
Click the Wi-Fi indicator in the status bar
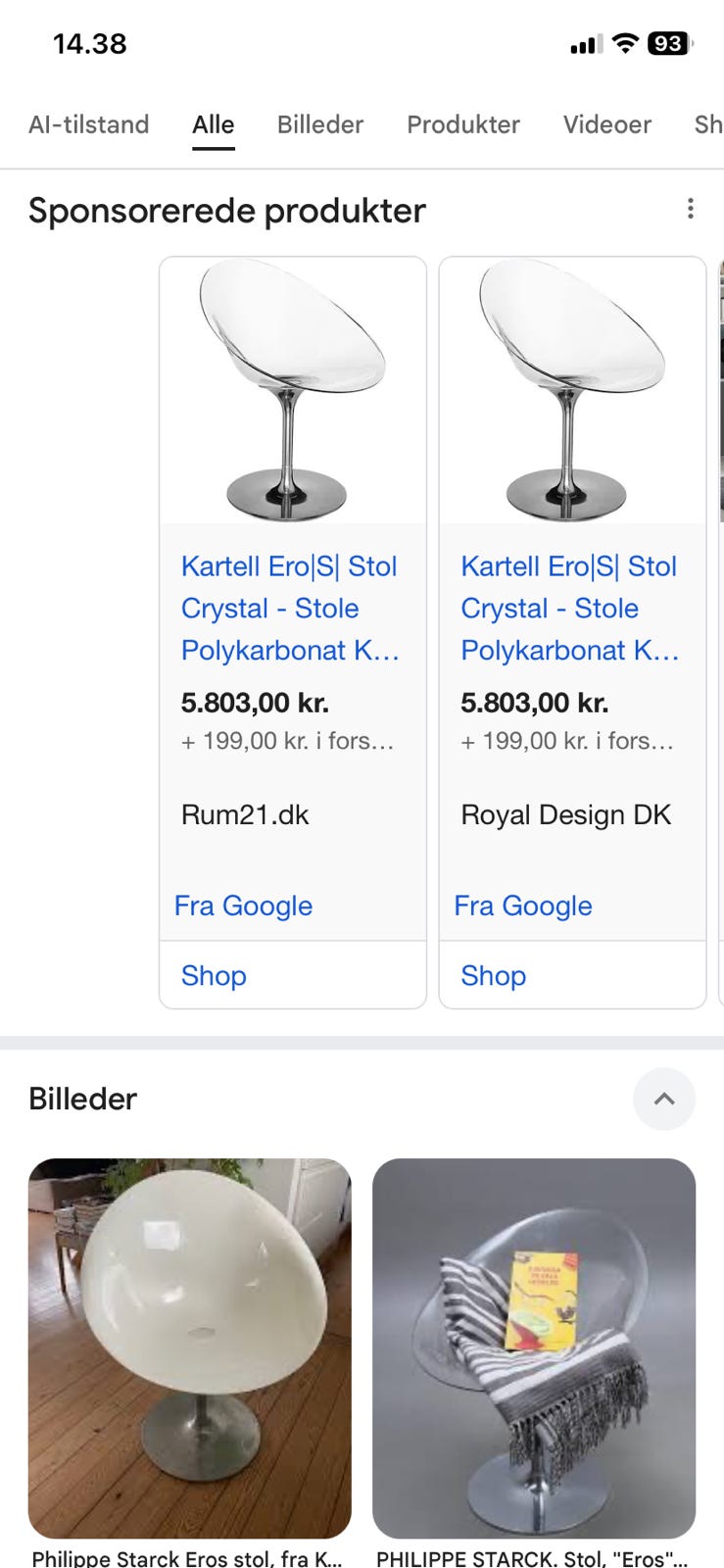(621, 43)
